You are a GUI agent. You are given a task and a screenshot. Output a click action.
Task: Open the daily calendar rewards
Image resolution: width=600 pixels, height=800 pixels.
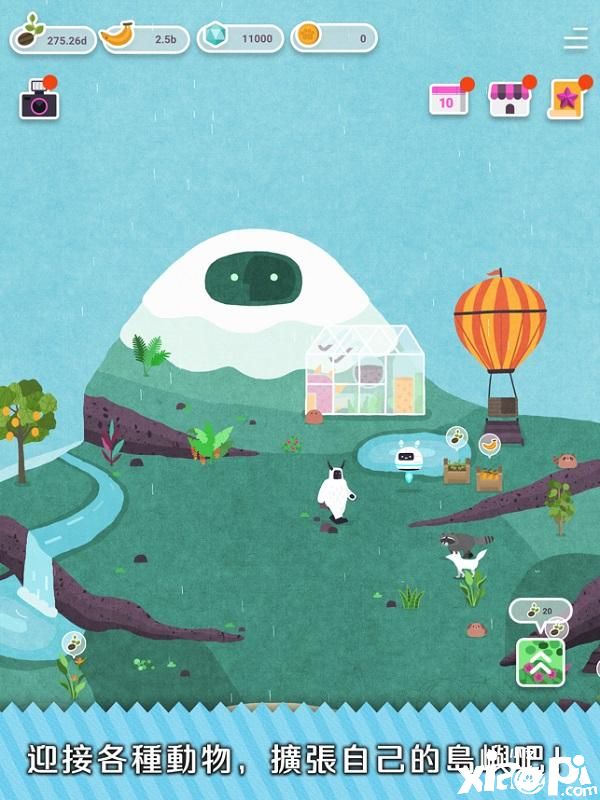point(448,100)
